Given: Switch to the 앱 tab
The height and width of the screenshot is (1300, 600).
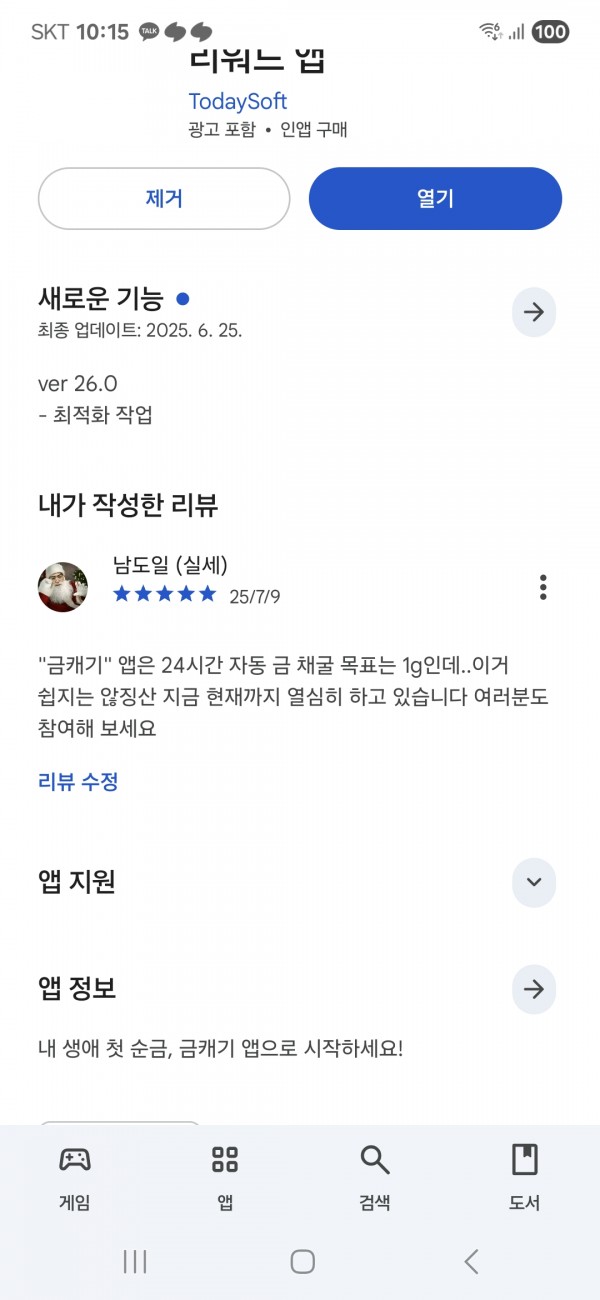Looking at the screenshot, I should pos(225,1177).
